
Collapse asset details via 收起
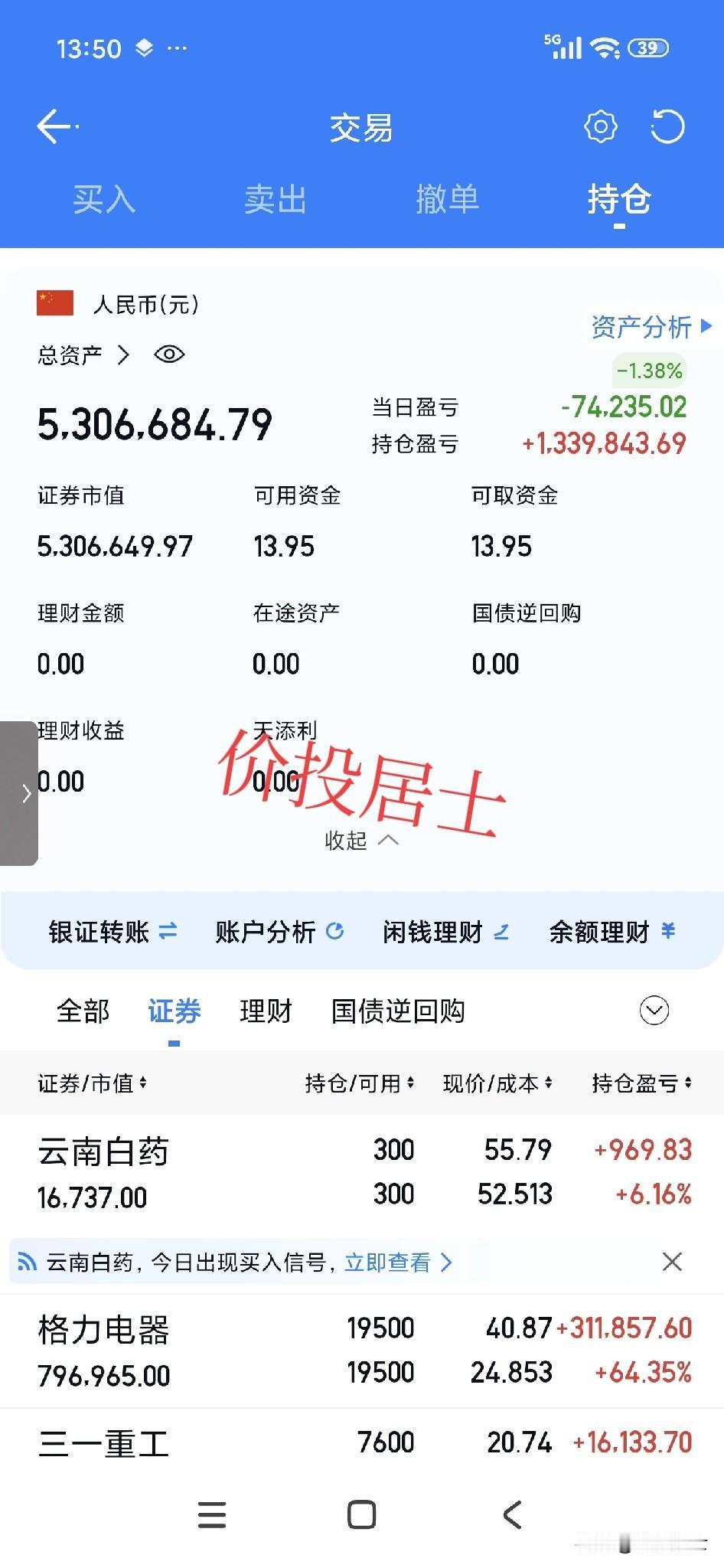tap(360, 840)
